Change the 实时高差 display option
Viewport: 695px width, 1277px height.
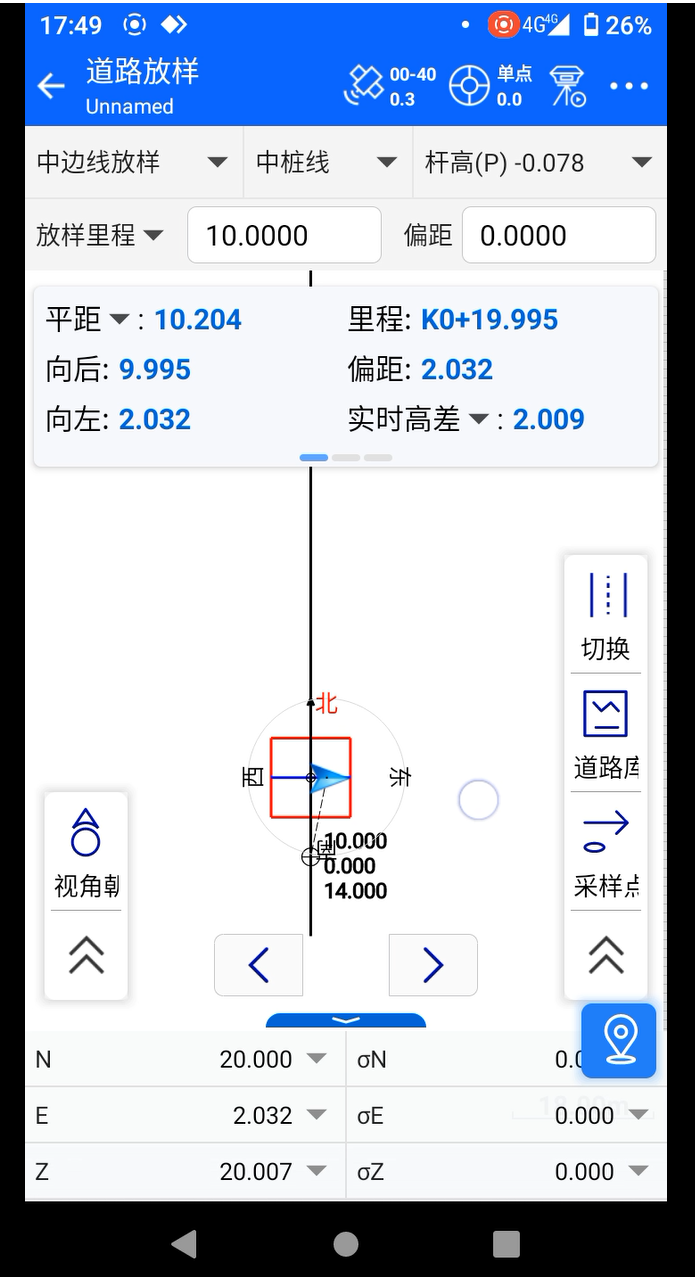click(x=478, y=420)
